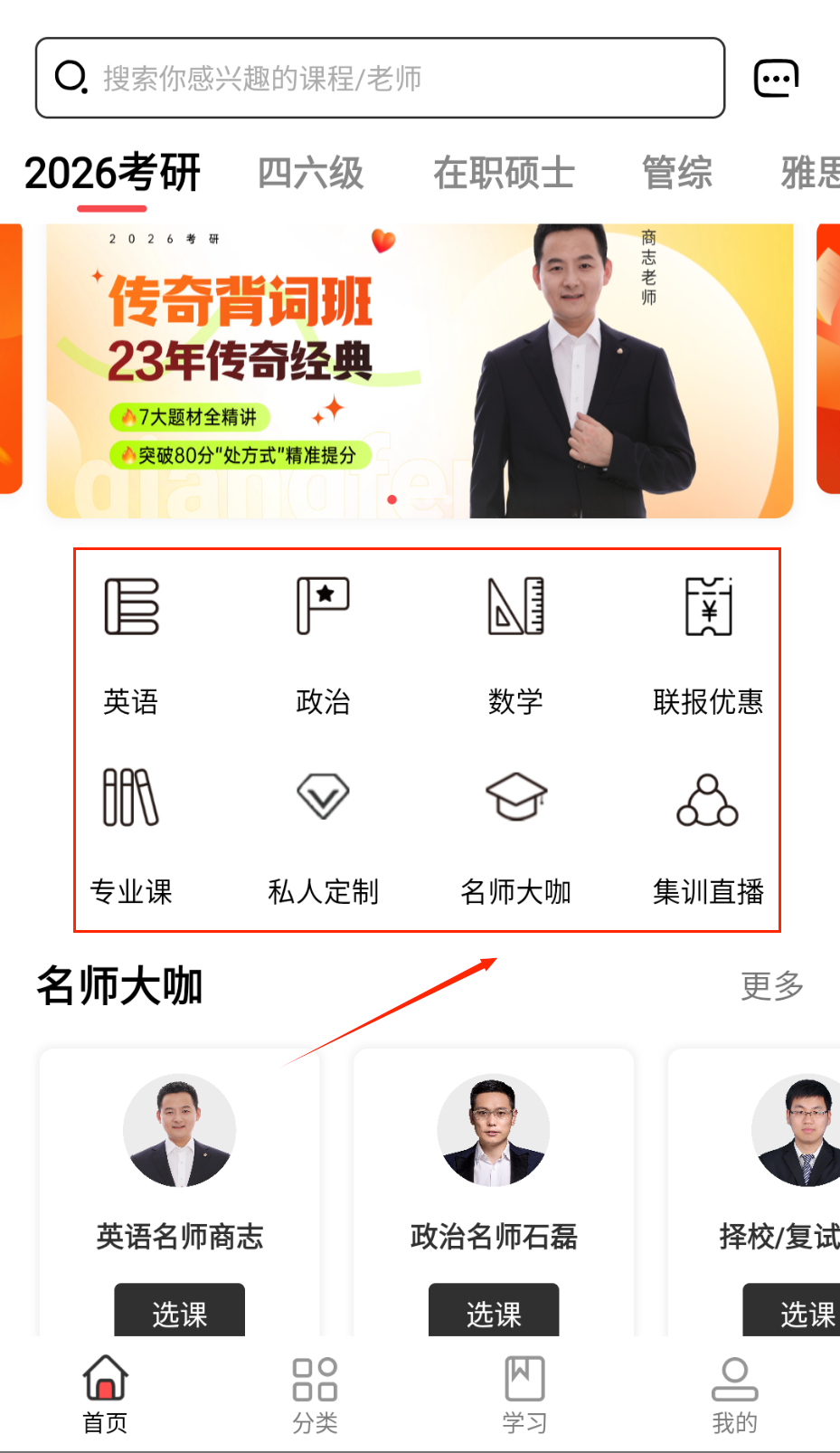Go to the 学习 bottom tab
The image size is (840, 1453).
[524, 1395]
